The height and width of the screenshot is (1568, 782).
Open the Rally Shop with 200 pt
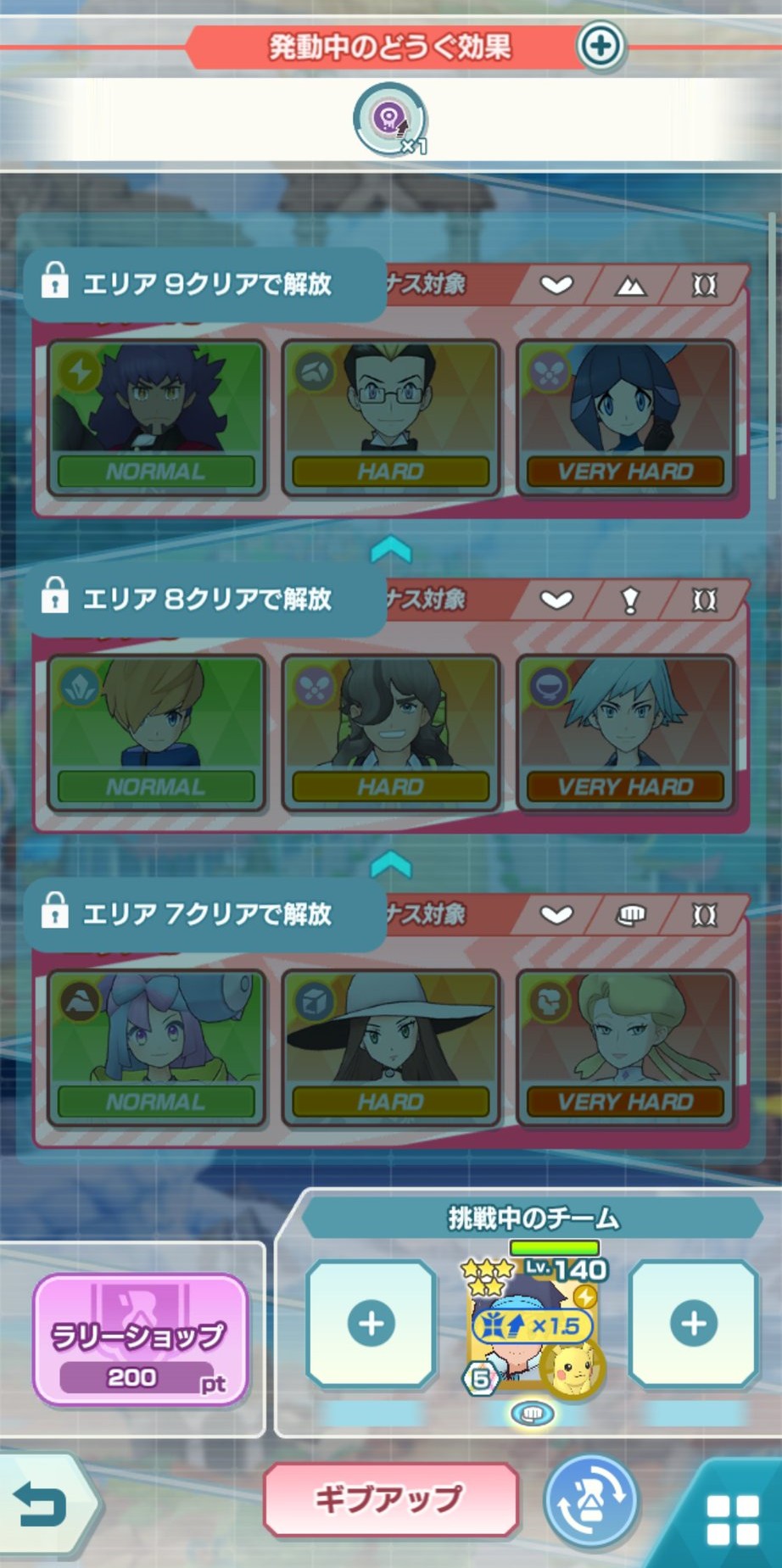[141, 1339]
